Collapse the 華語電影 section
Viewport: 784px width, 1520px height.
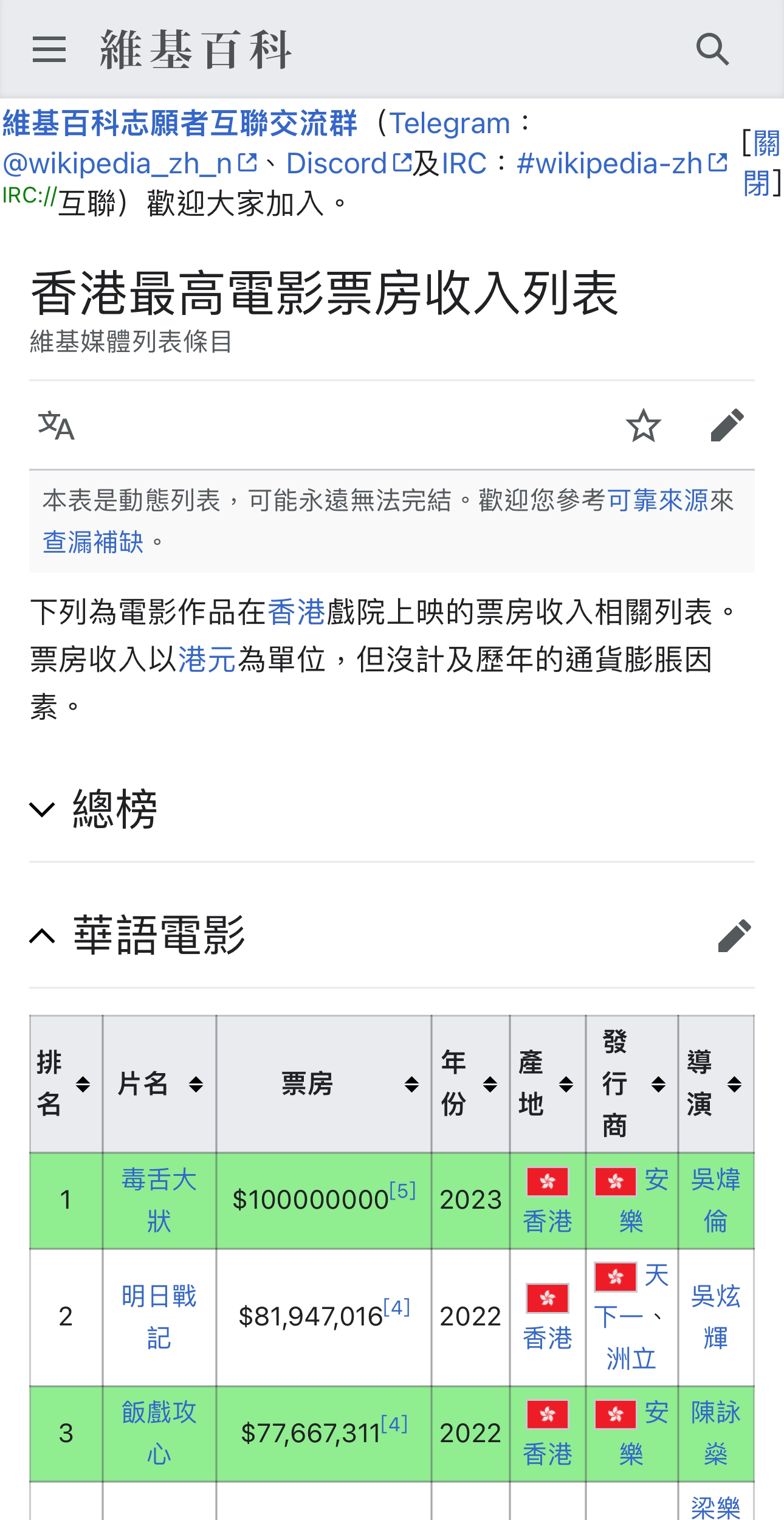point(137,936)
